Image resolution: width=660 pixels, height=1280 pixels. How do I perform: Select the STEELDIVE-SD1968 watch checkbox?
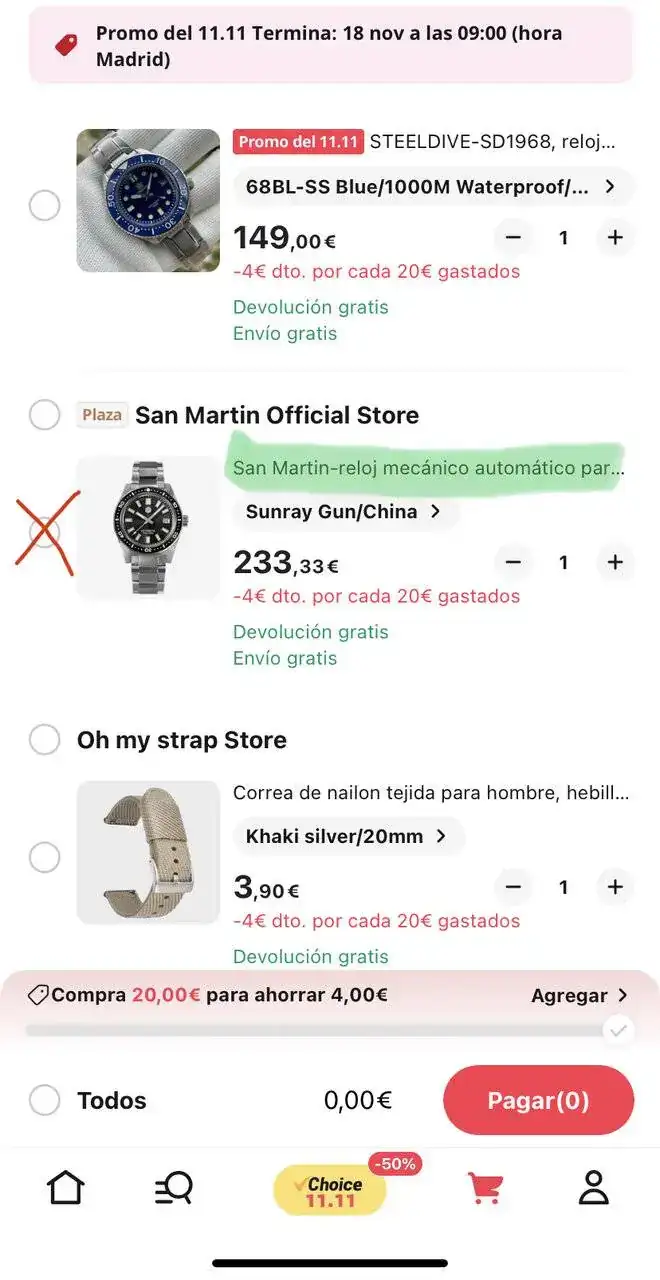tap(44, 207)
